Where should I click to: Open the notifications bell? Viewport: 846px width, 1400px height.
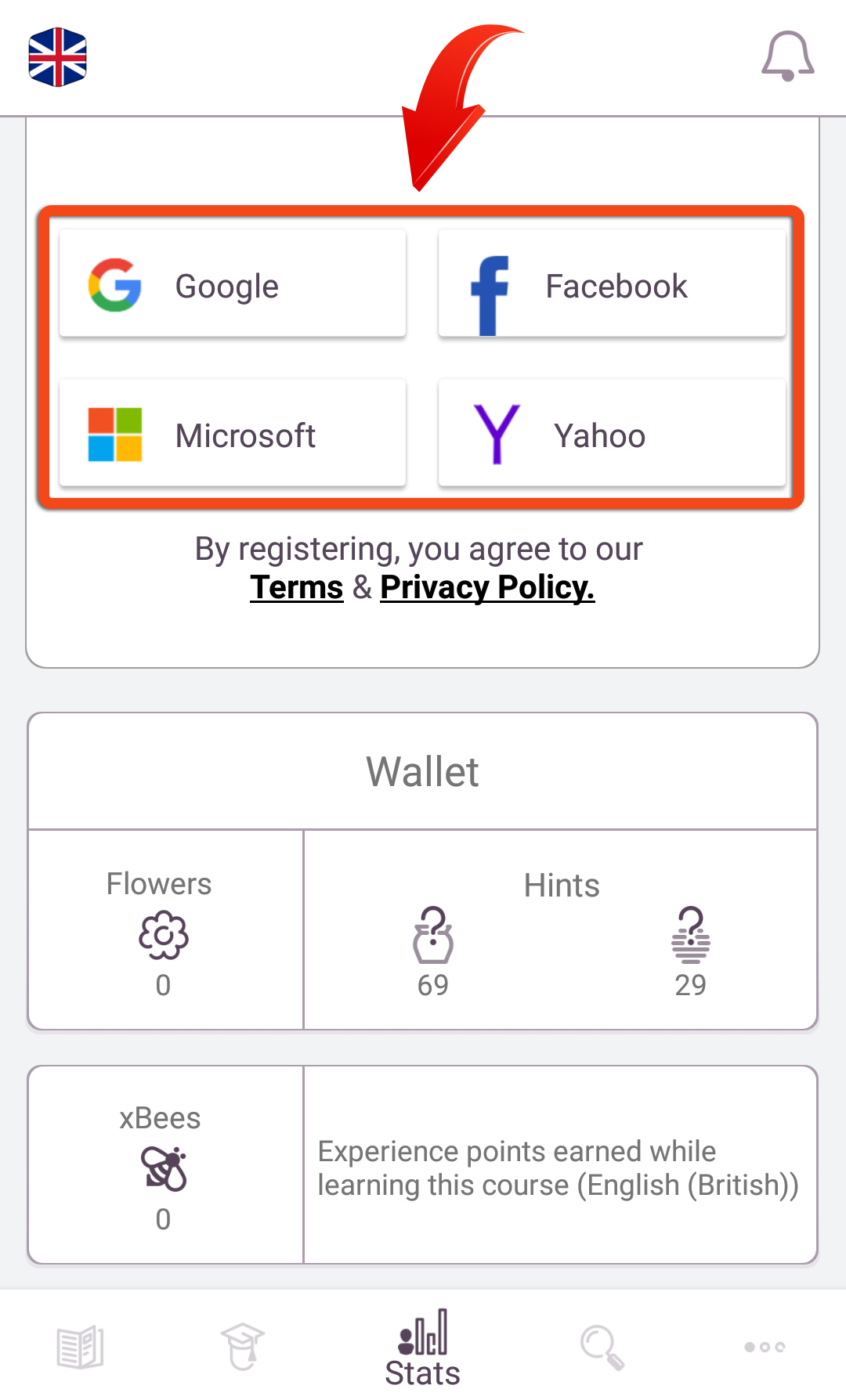[788, 56]
